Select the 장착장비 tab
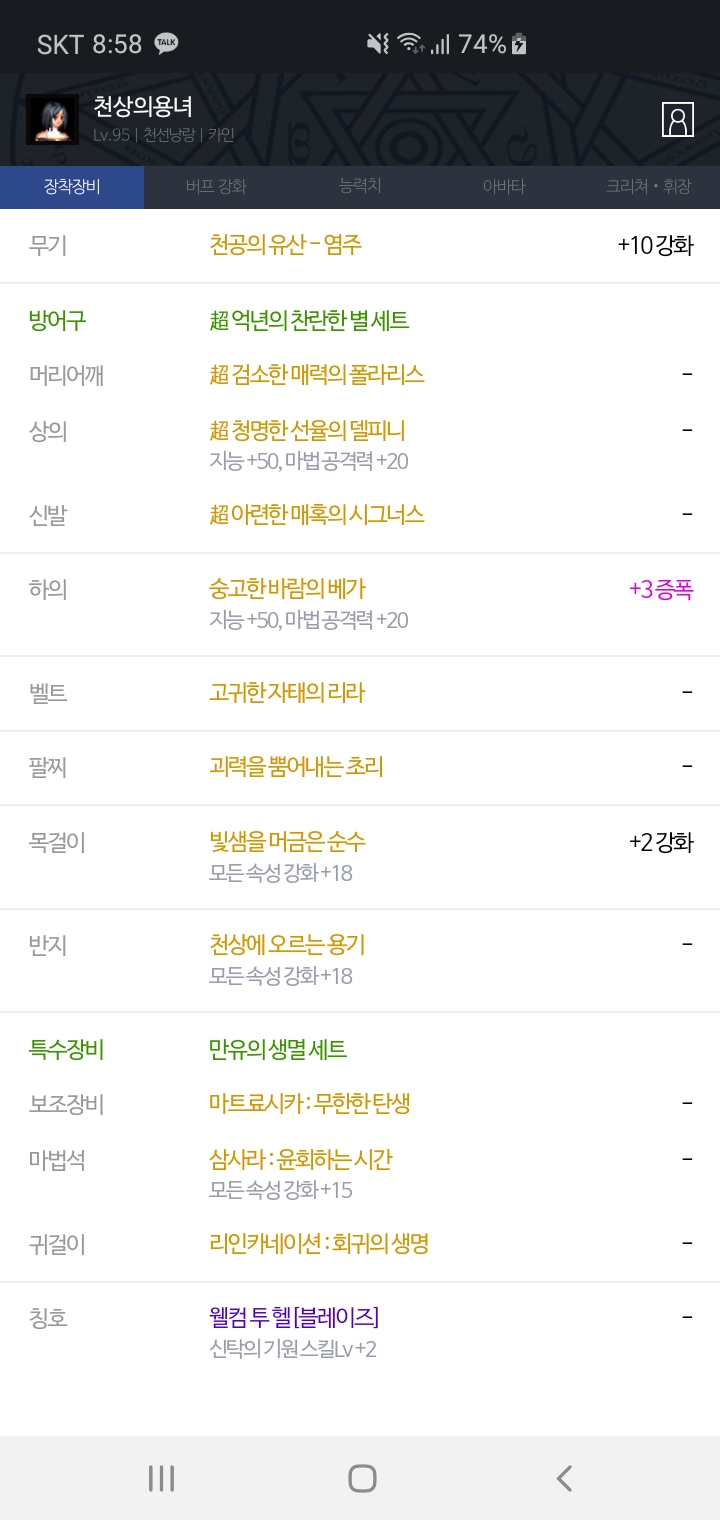Image resolution: width=720 pixels, height=1520 pixels. 72,187
